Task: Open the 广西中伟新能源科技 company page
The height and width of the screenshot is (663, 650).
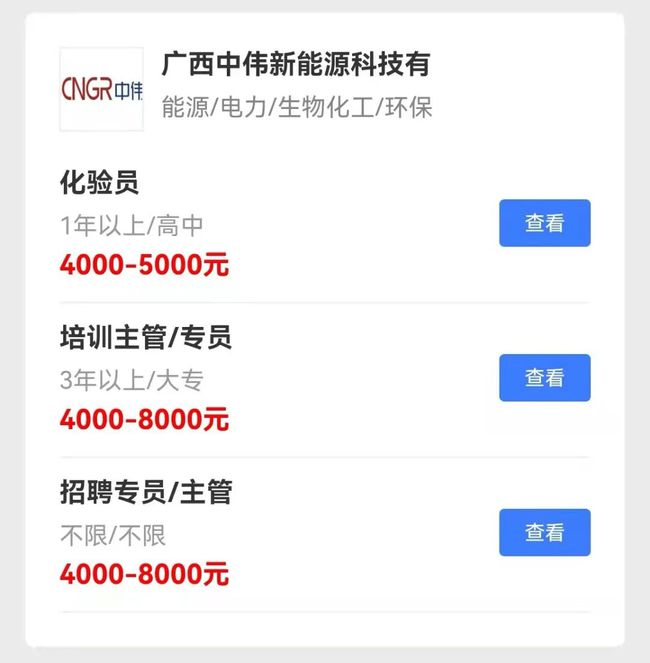Action: 296,66
